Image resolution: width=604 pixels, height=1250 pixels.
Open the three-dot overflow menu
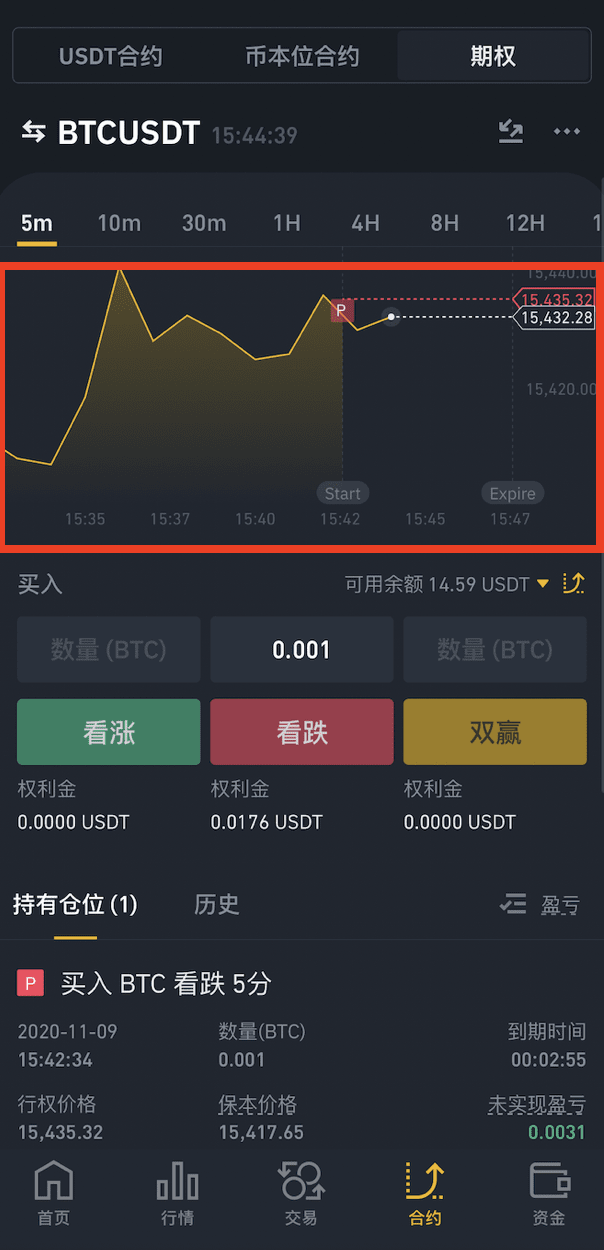567,132
